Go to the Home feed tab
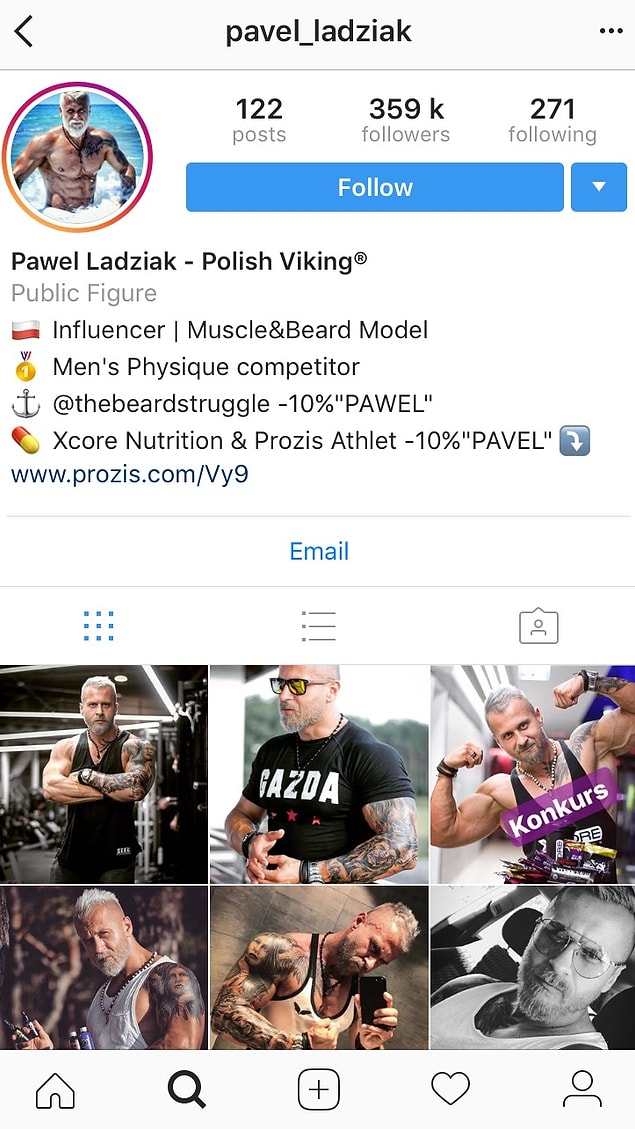Image resolution: width=635 pixels, height=1129 pixels. point(54,1088)
